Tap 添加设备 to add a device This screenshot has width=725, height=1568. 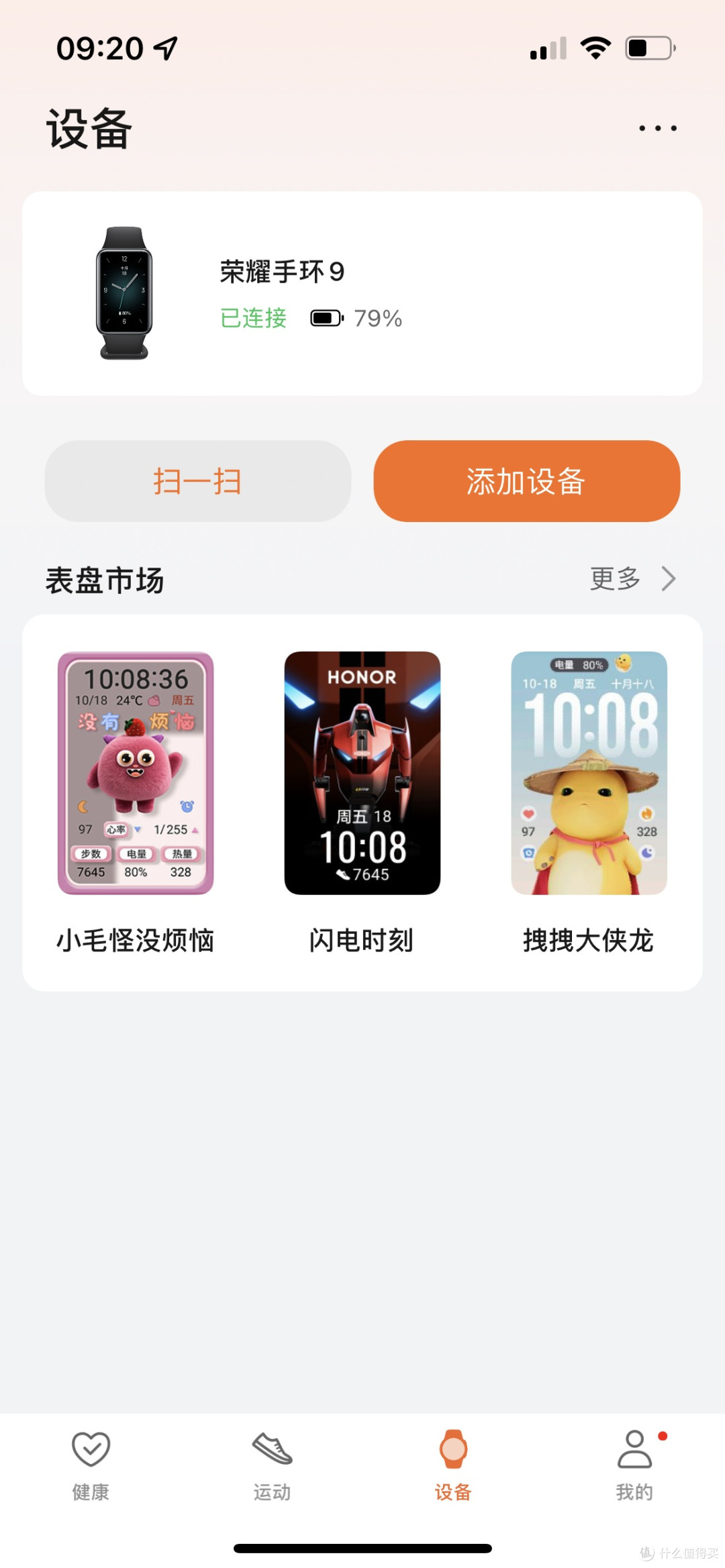tap(527, 481)
